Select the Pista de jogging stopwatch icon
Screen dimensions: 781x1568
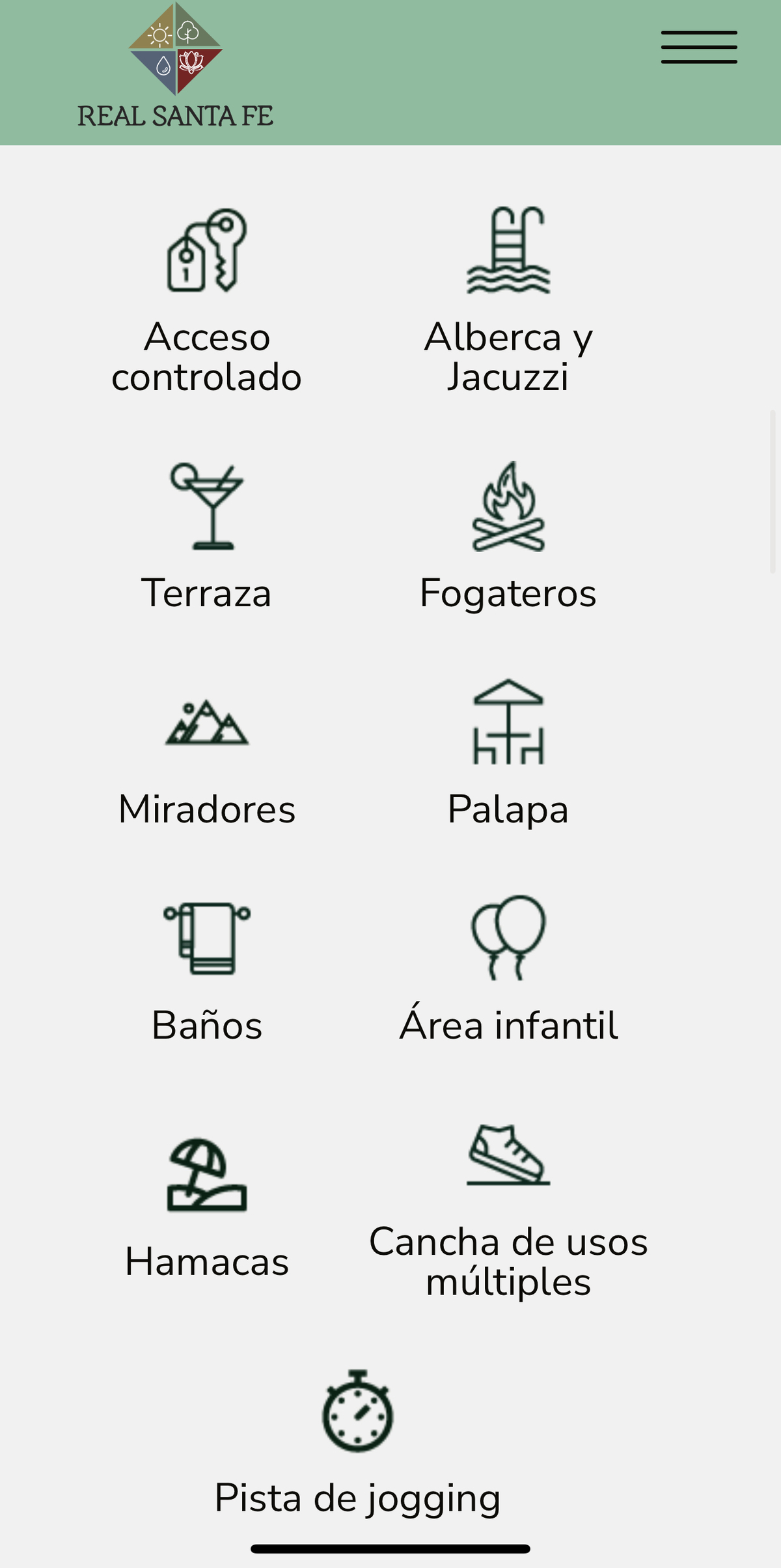(x=357, y=1416)
